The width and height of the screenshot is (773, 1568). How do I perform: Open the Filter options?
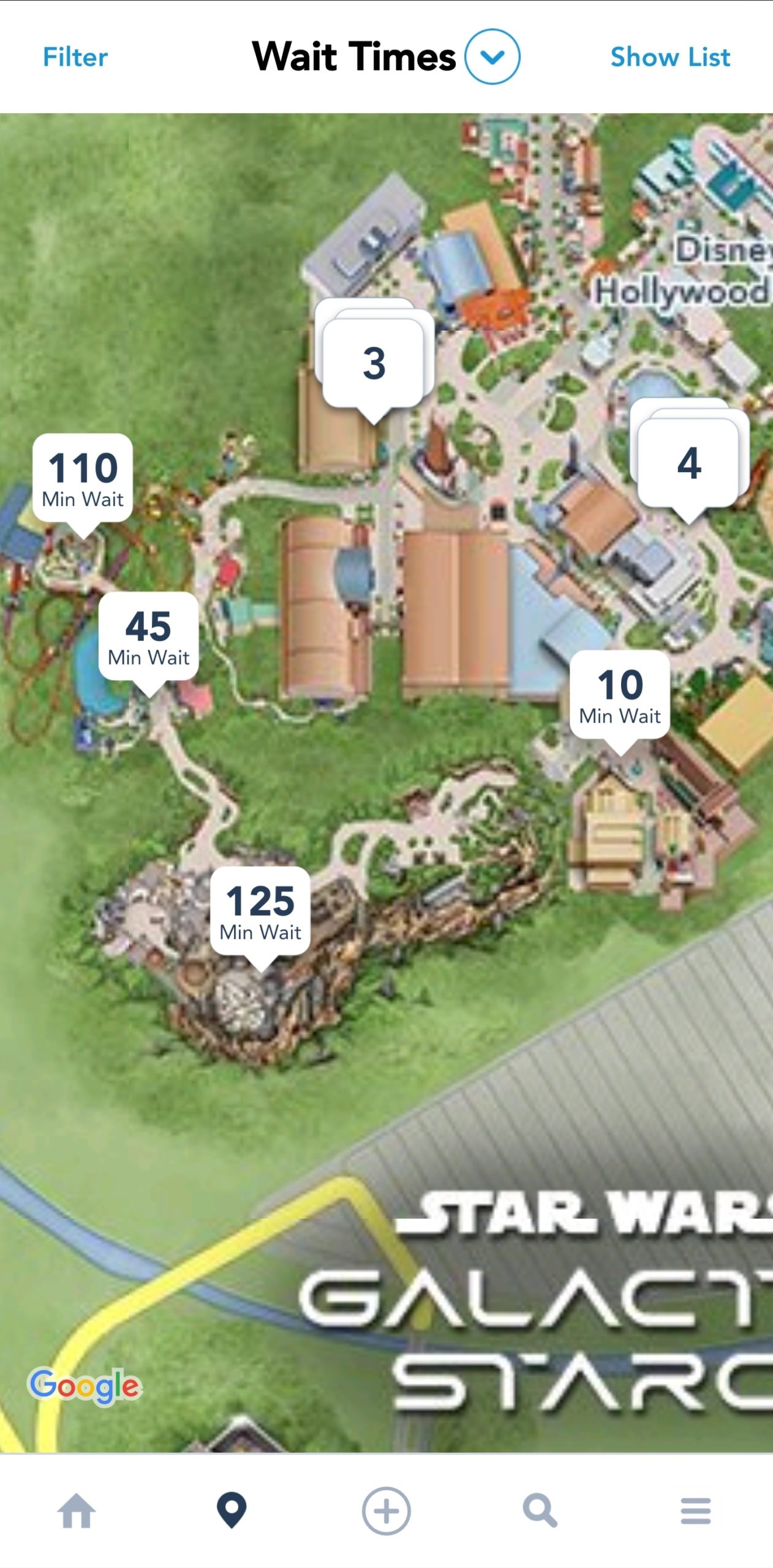(x=75, y=57)
